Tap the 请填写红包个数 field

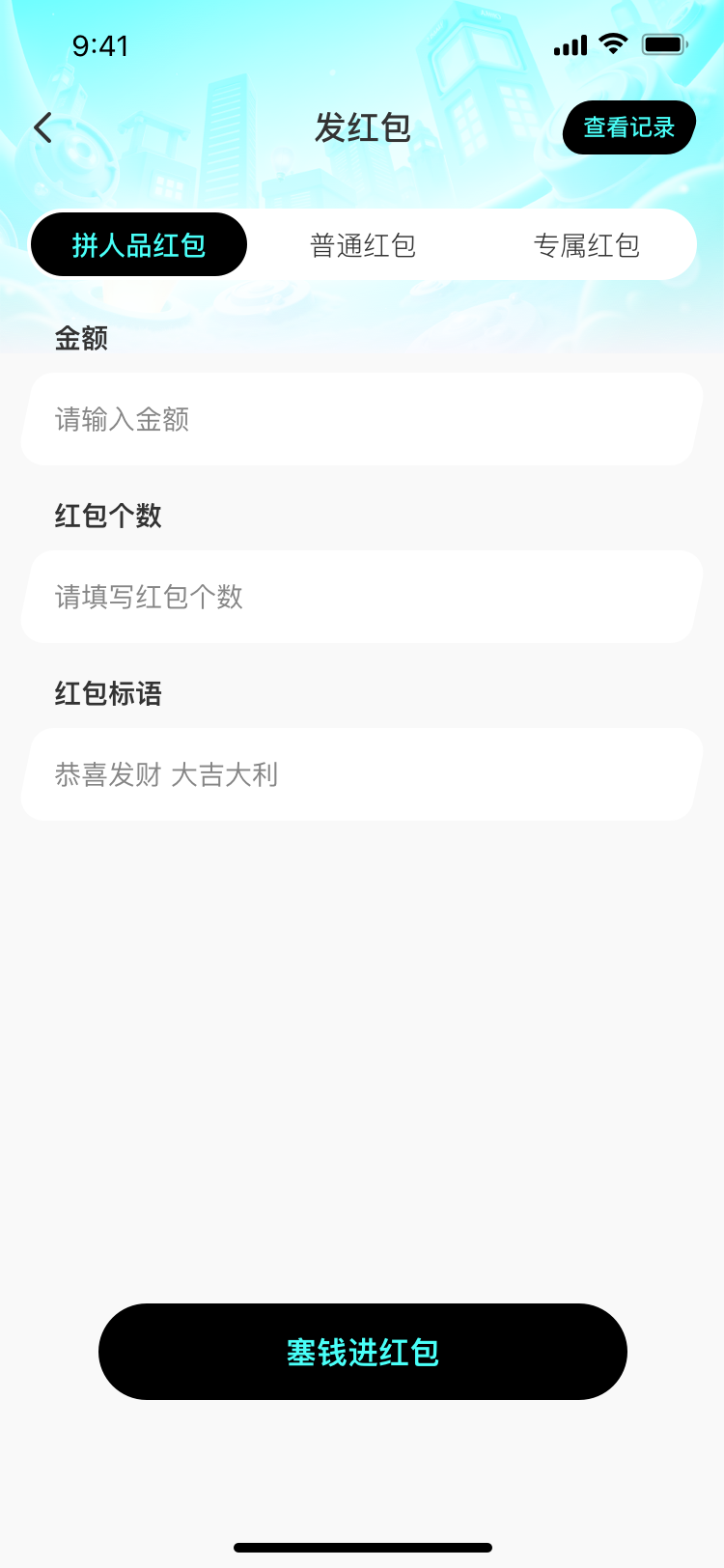click(362, 597)
